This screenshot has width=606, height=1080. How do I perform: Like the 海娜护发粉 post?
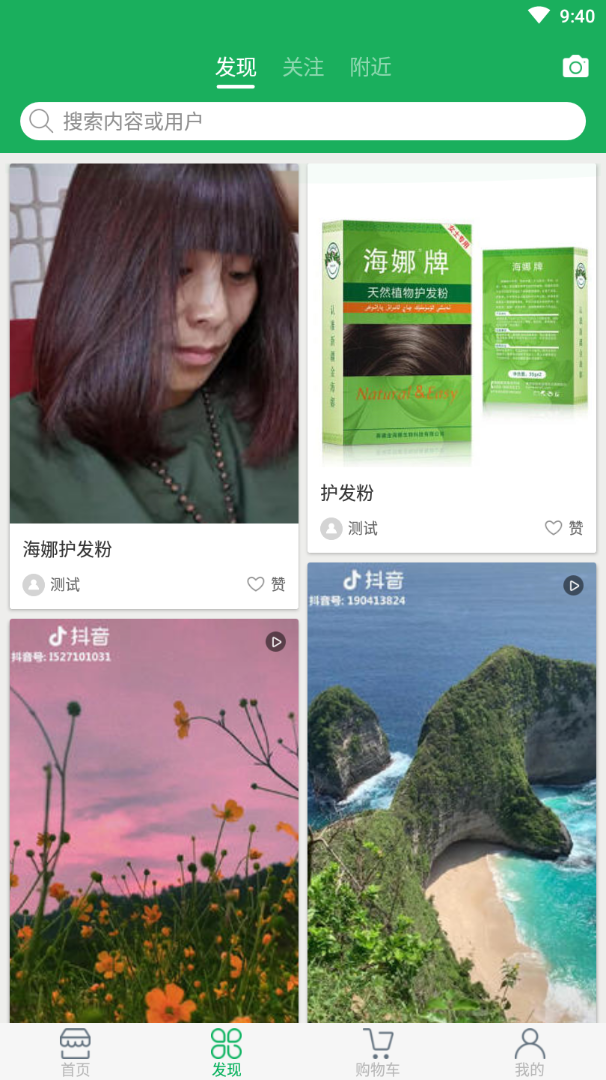click(x=266, y=584)
